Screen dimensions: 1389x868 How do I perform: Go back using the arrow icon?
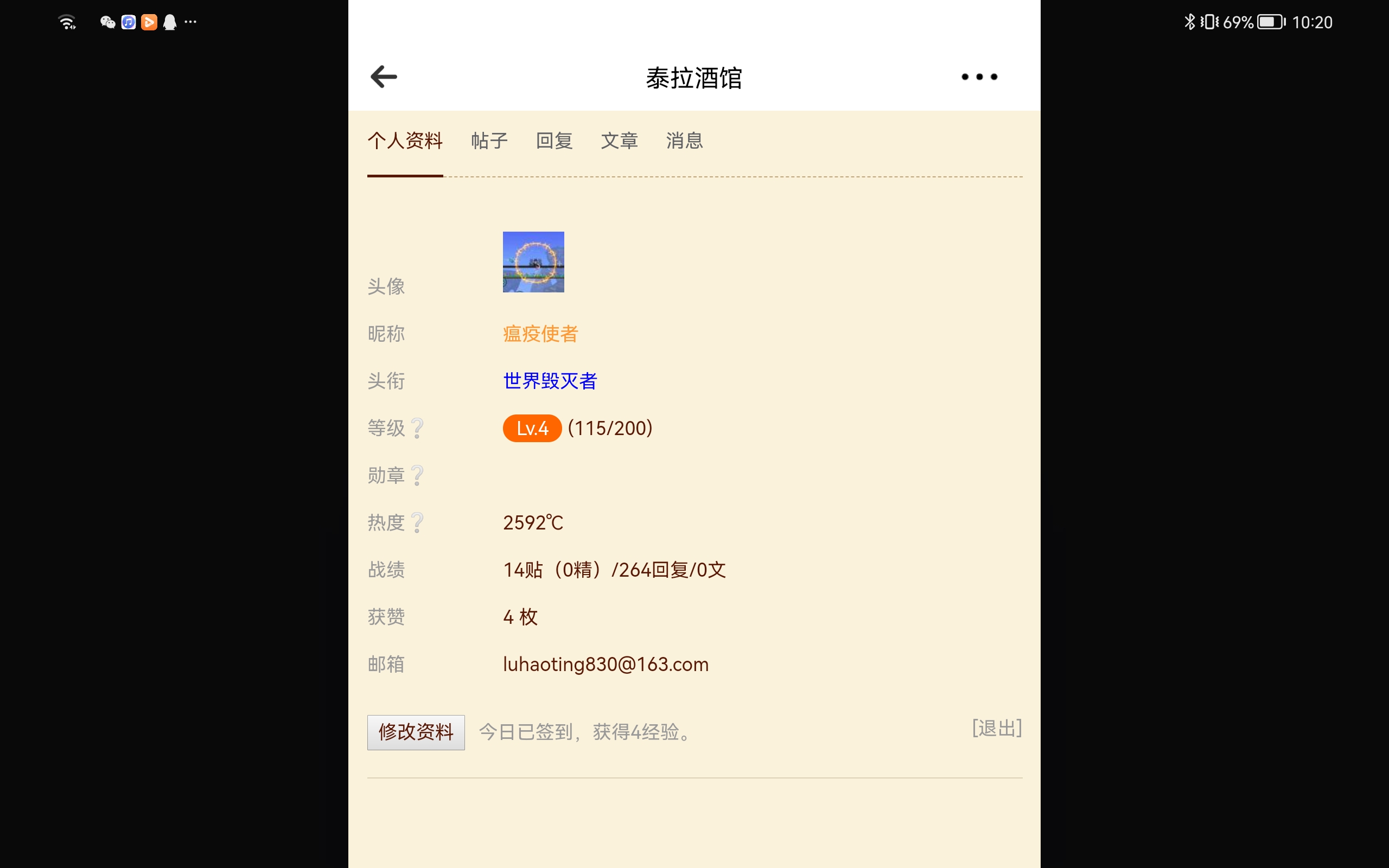(384, 76)
